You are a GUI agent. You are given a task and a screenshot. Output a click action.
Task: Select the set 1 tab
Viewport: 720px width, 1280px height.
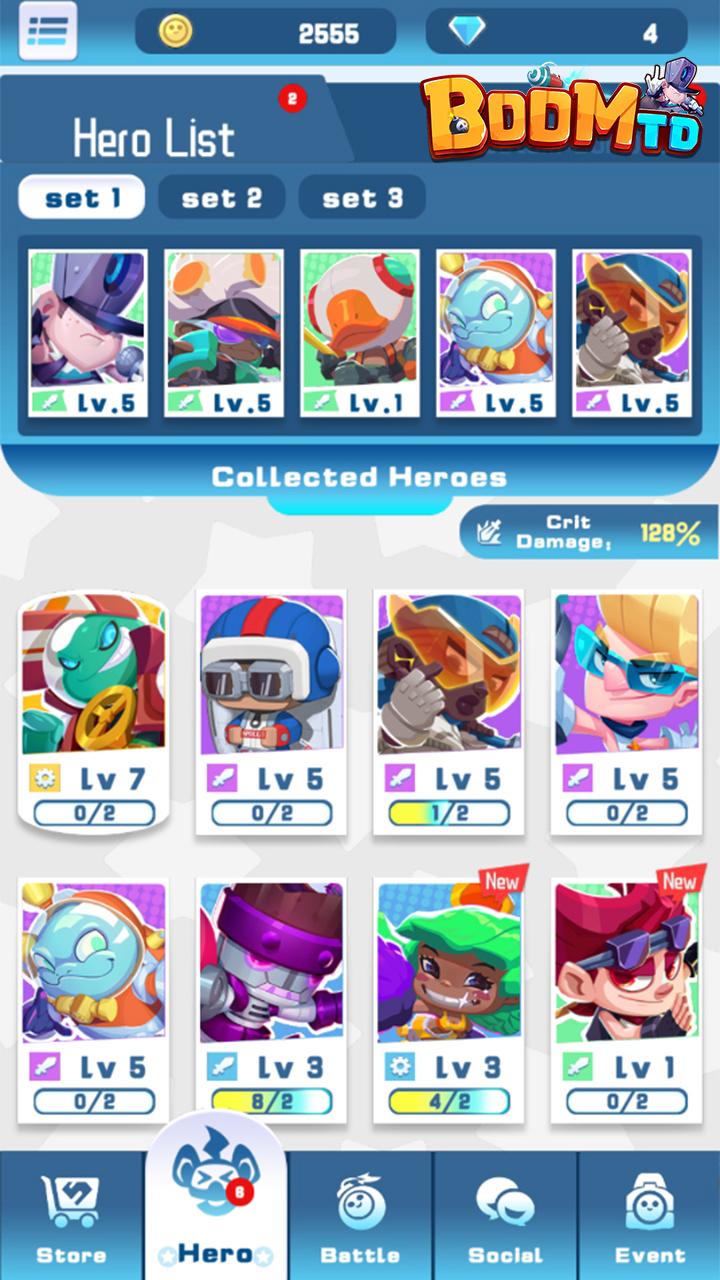(x=82, y=197)
